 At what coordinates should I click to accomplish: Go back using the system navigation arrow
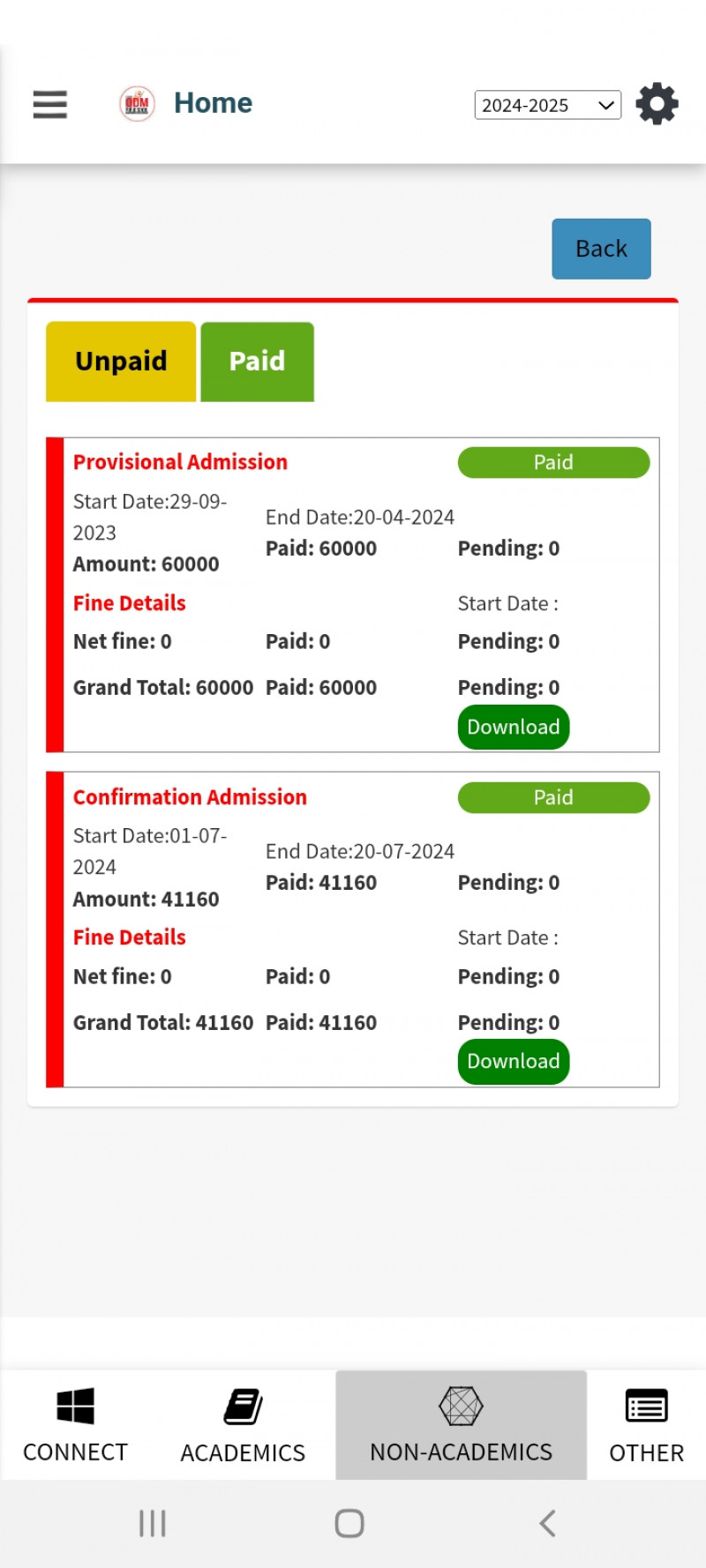pyautogui.click(x=547, y=1523)
